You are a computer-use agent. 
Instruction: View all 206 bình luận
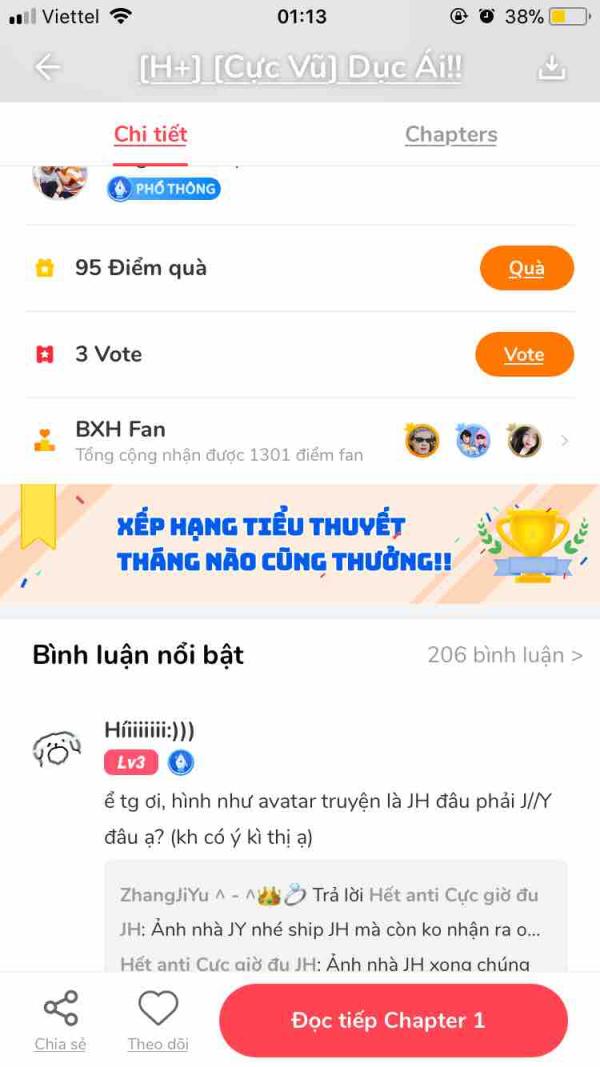(x=505, y=655)
